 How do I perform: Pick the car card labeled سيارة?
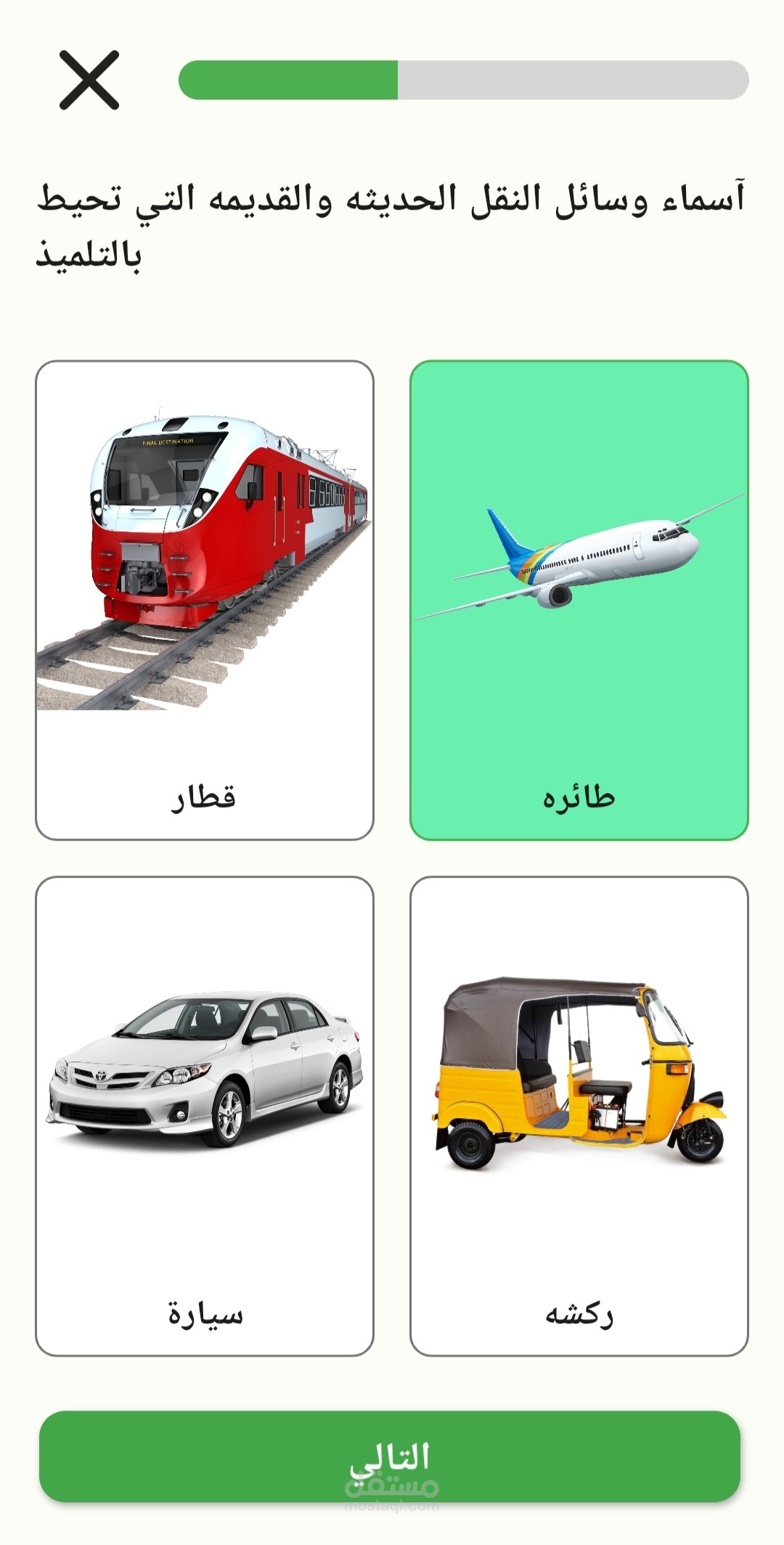[x=205, y=1116]
